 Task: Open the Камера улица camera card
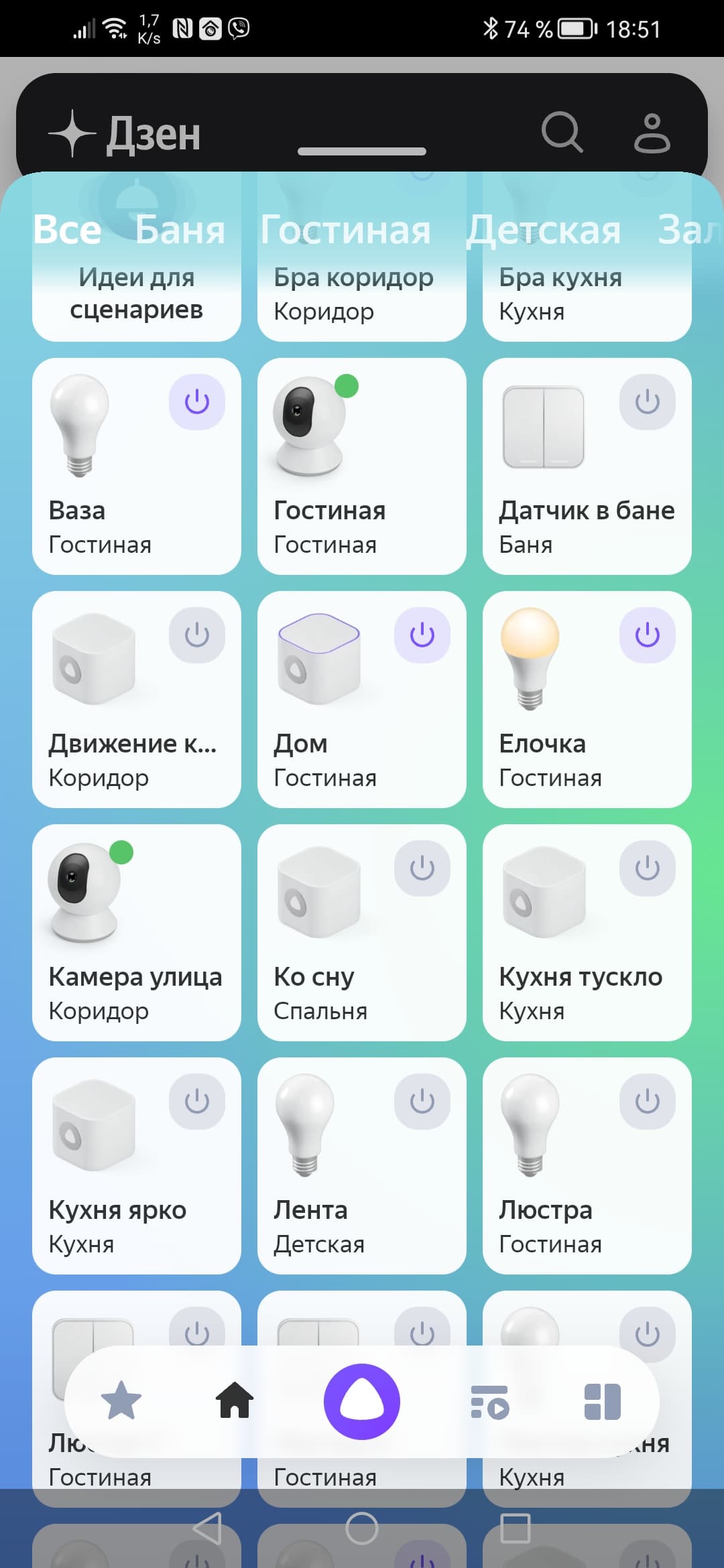point(136,933)
